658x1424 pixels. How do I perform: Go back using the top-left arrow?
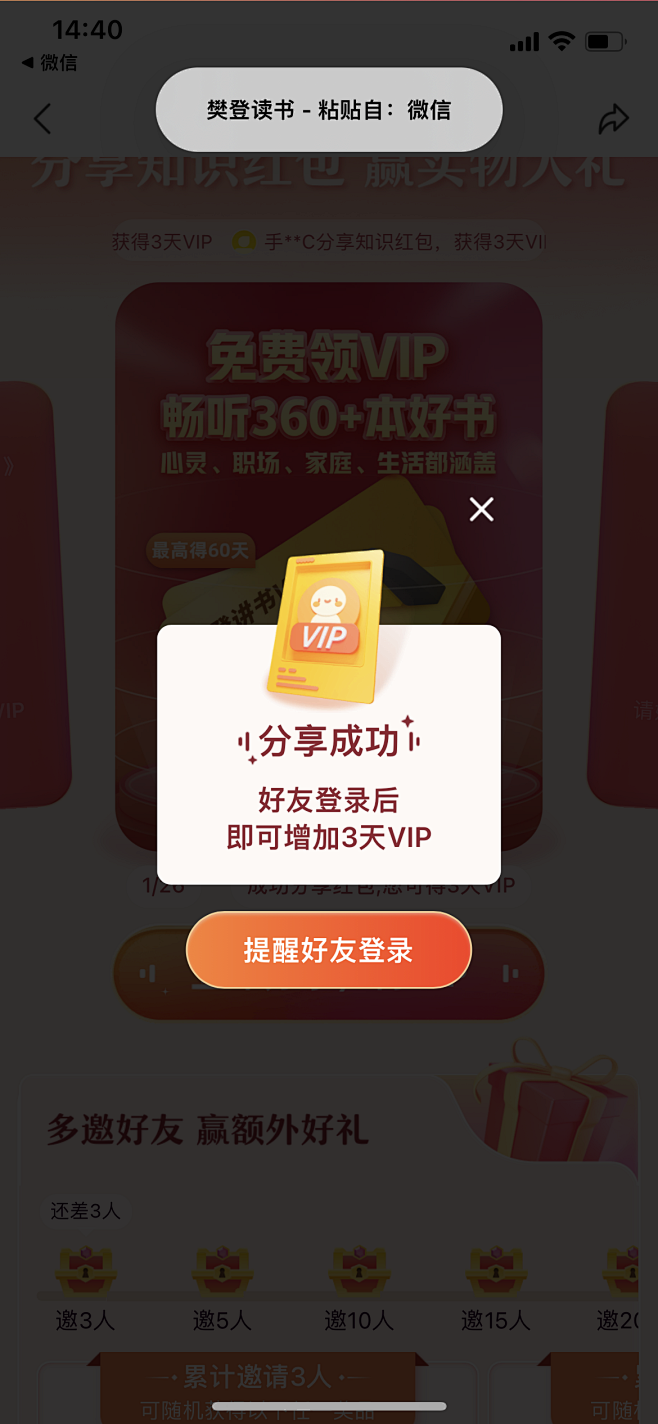point(42,119)
